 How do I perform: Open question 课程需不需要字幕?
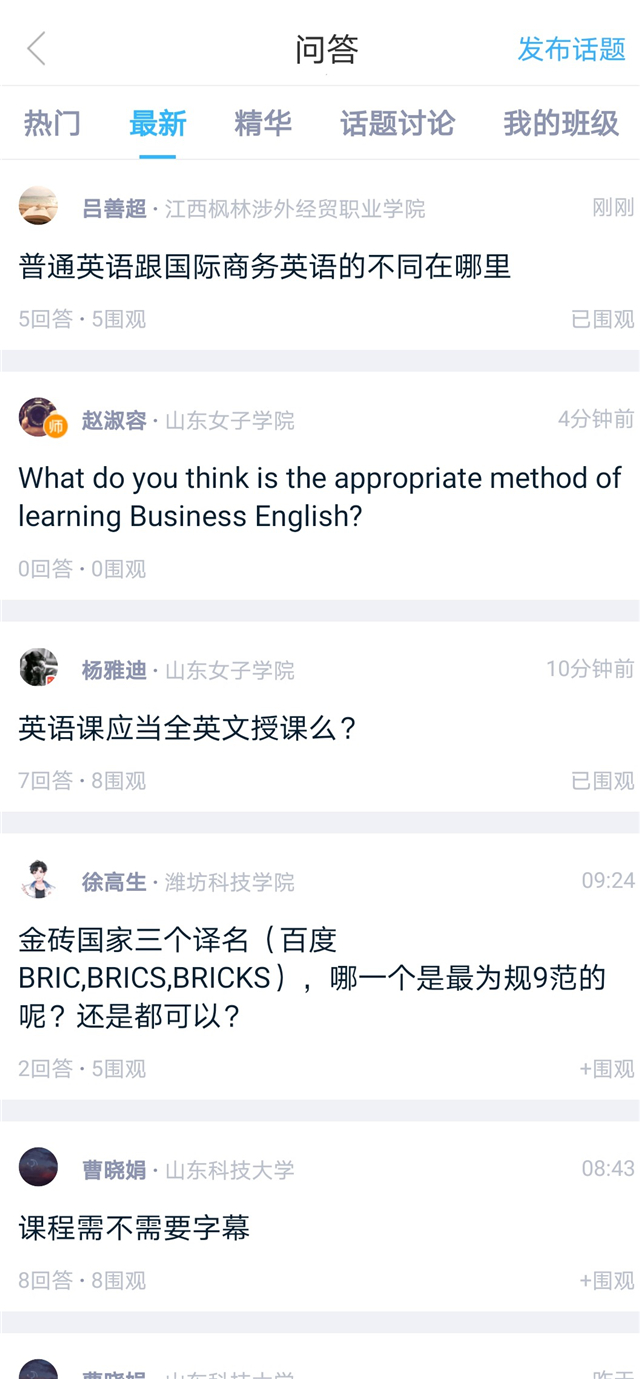click(134, 1228)
